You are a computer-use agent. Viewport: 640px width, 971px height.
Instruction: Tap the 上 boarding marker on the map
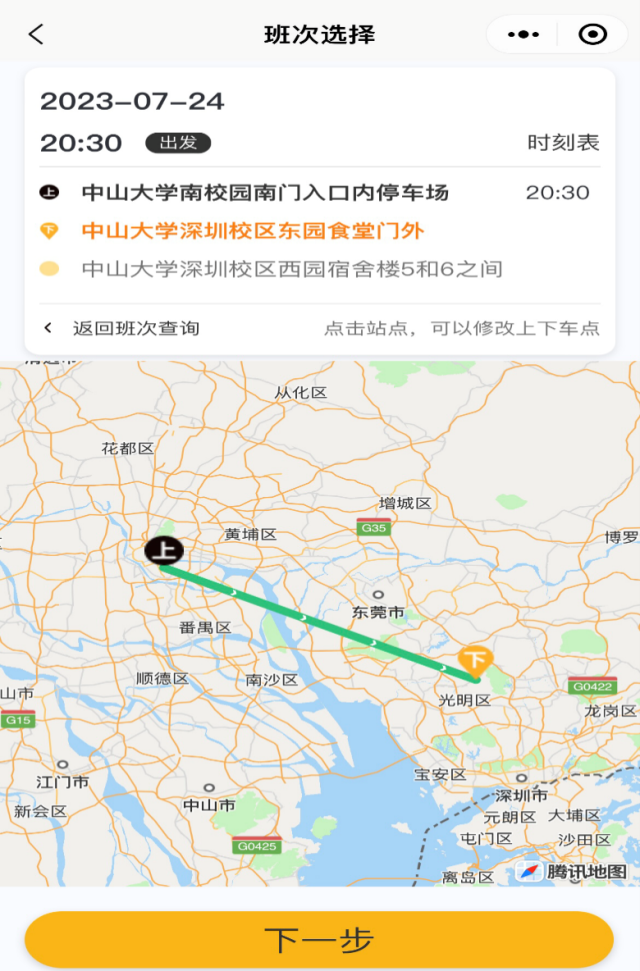tap(164, 550)
